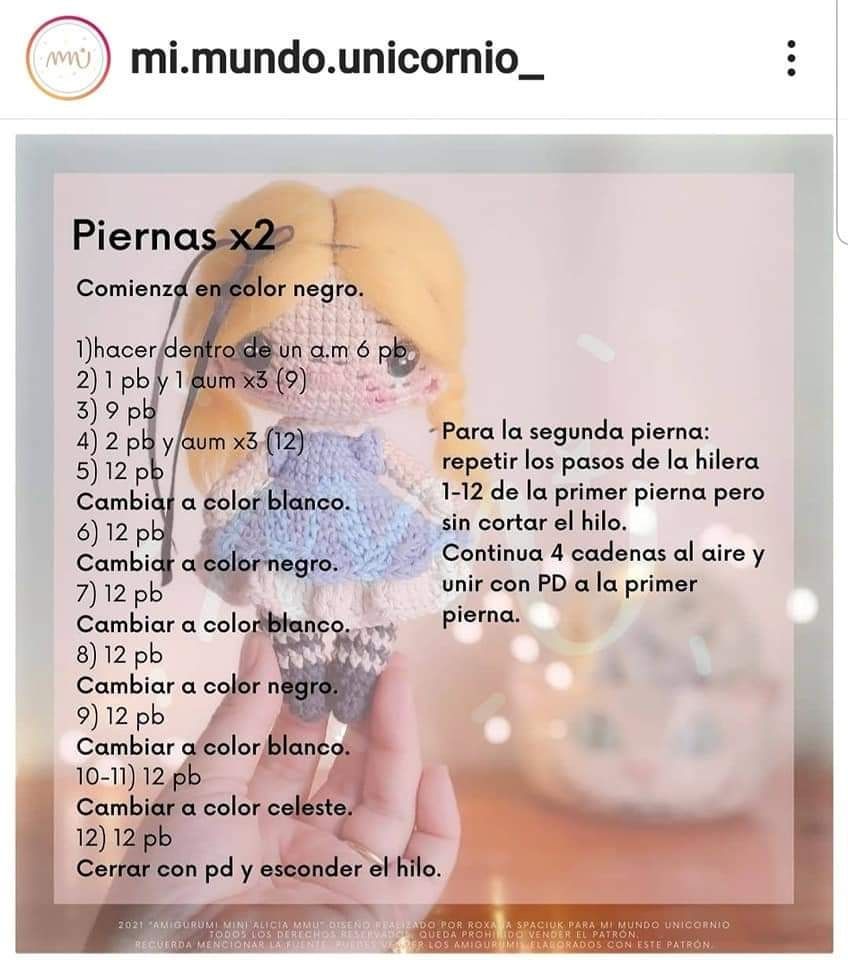
Task: Open mi.mundo.unicornio_ profile avatar
Action: (x=68, y=58)
